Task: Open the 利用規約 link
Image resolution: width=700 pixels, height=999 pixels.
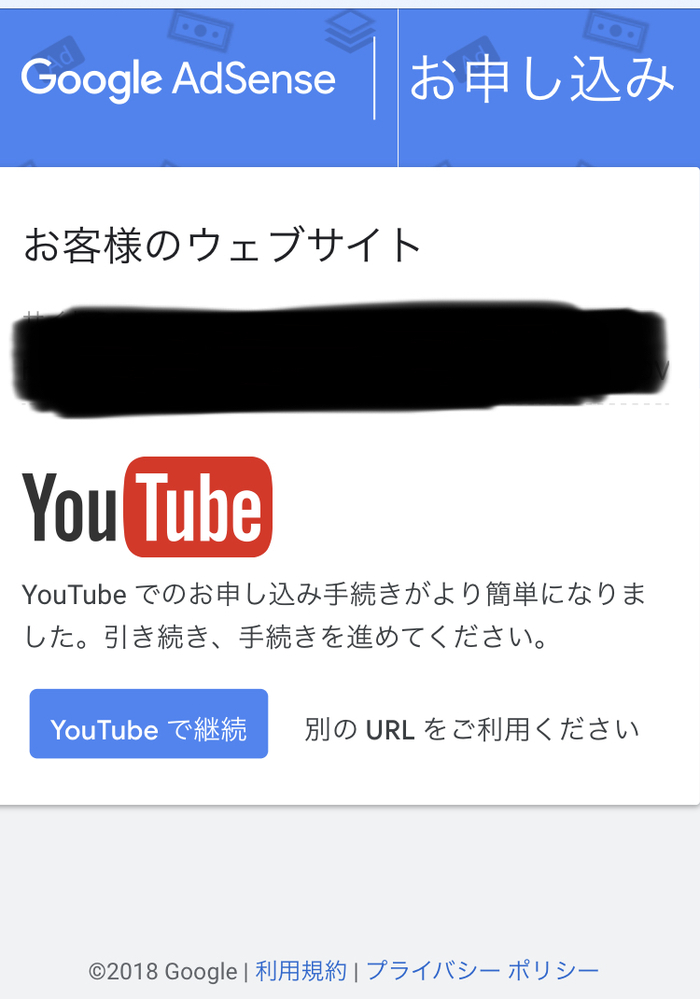Action: (x=301, y=971)
